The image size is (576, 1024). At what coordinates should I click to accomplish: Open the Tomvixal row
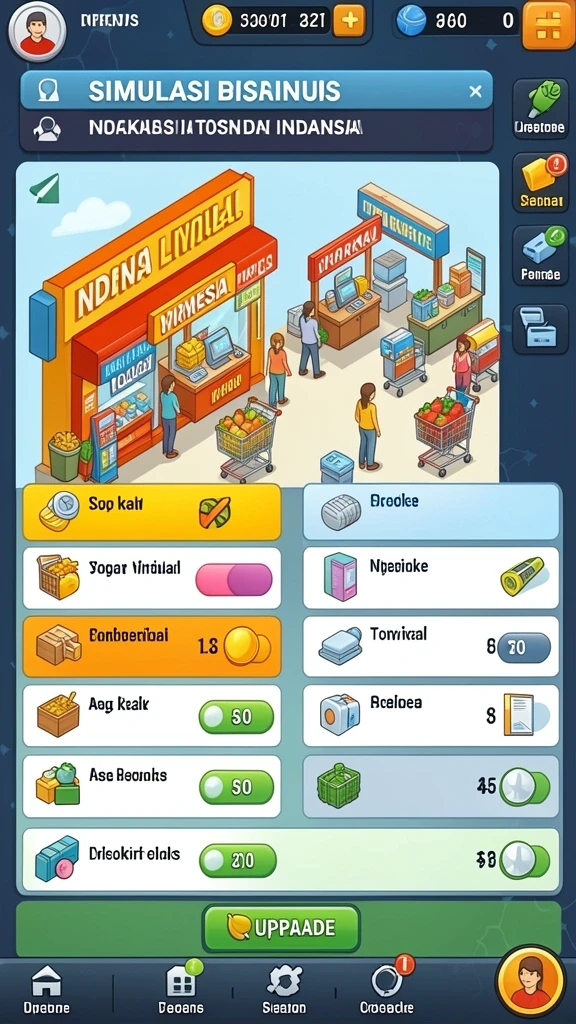431,647
